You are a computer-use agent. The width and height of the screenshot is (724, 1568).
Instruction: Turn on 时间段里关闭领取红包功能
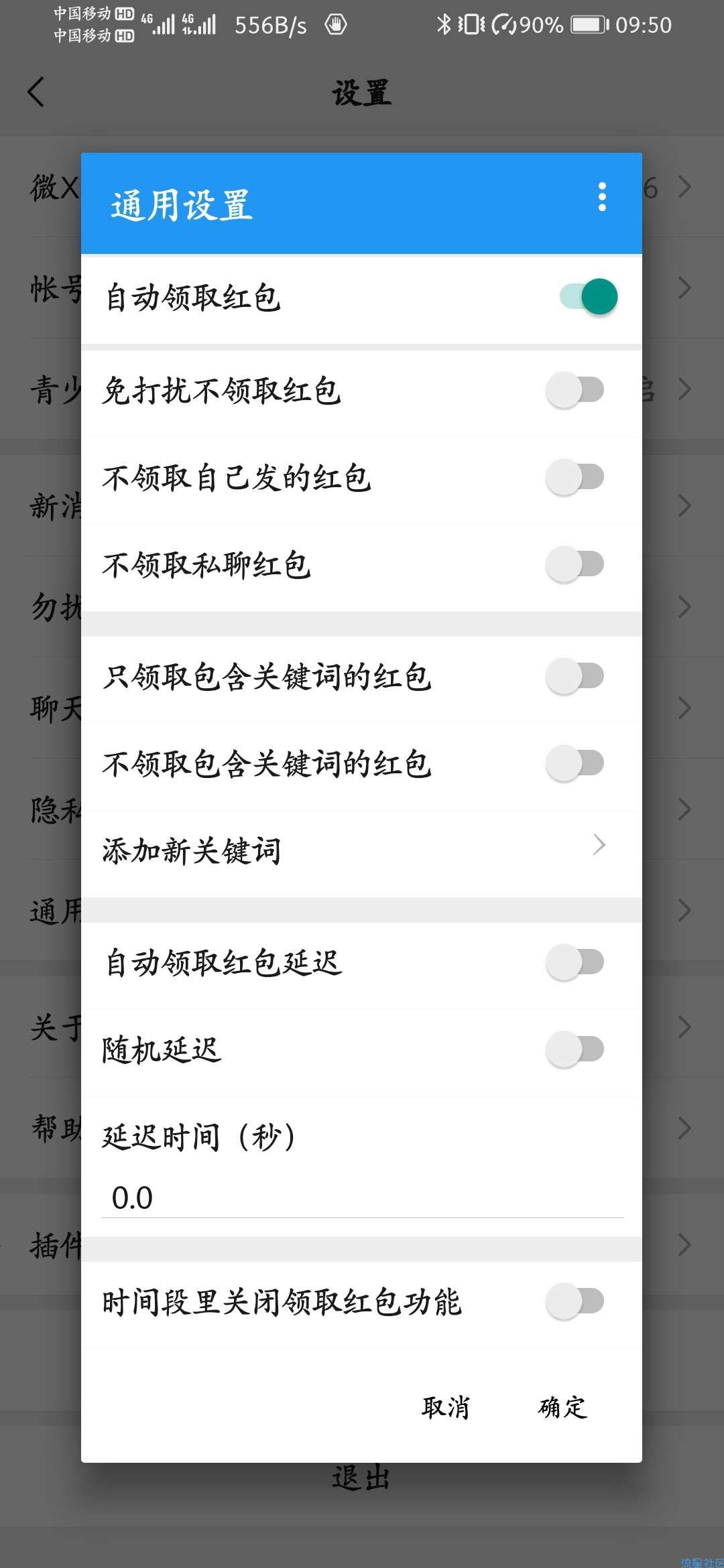tap(575, 1301)
